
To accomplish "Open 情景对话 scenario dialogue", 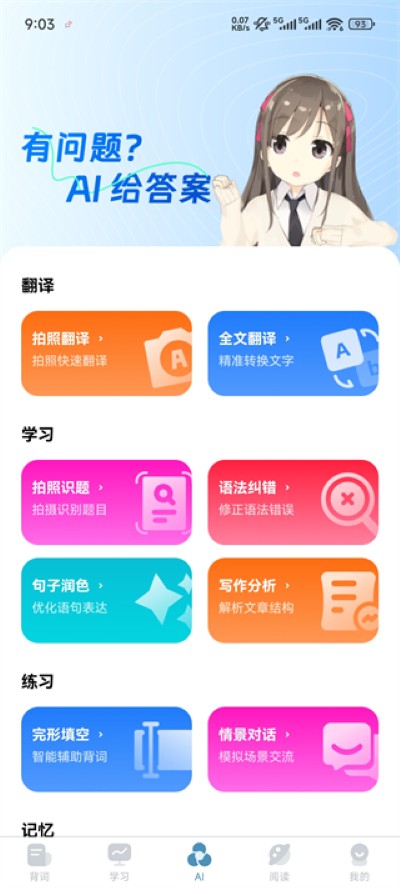I will pos(293,749).
